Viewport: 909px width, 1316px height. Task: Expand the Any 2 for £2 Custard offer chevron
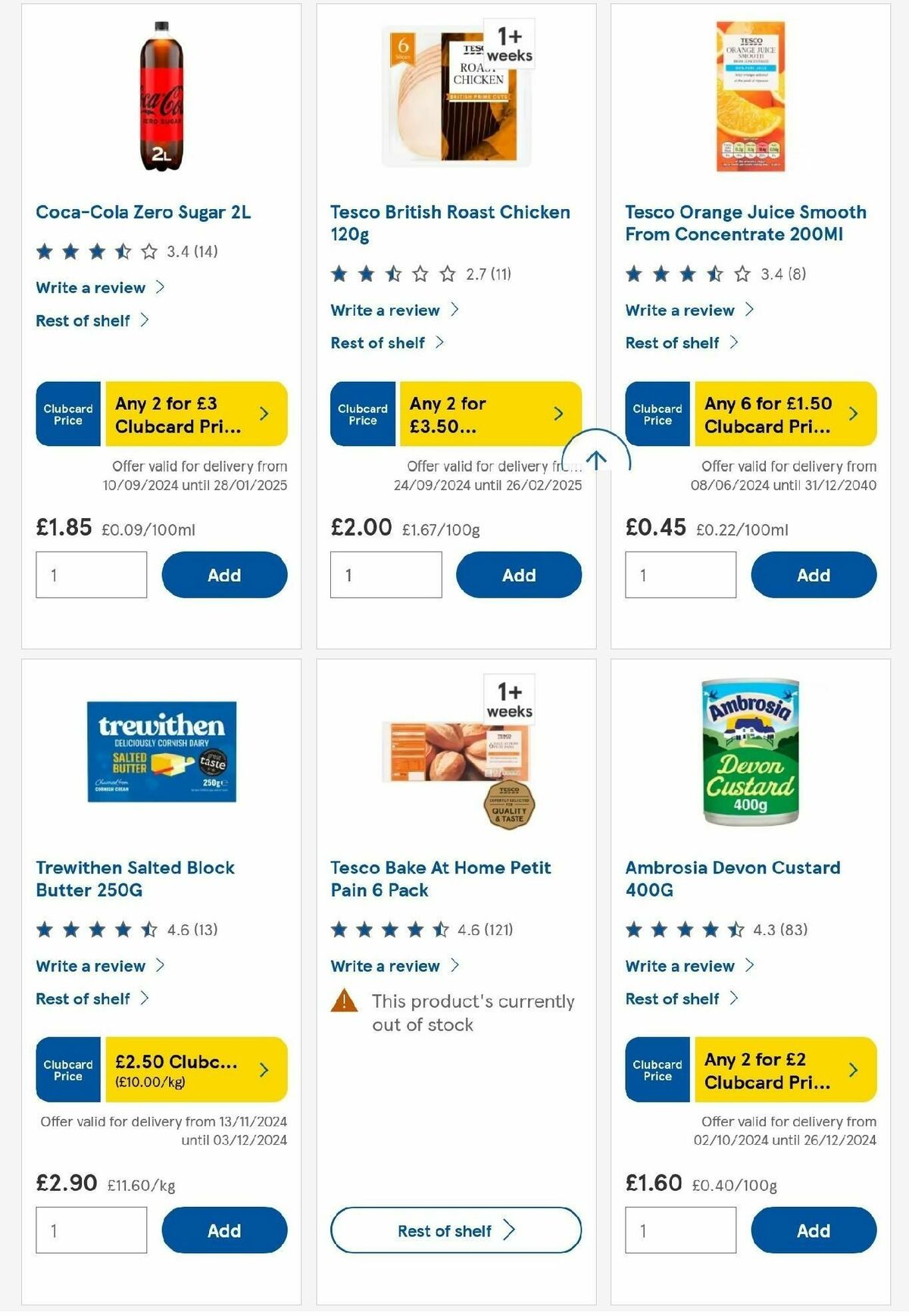pos(854,1070)
